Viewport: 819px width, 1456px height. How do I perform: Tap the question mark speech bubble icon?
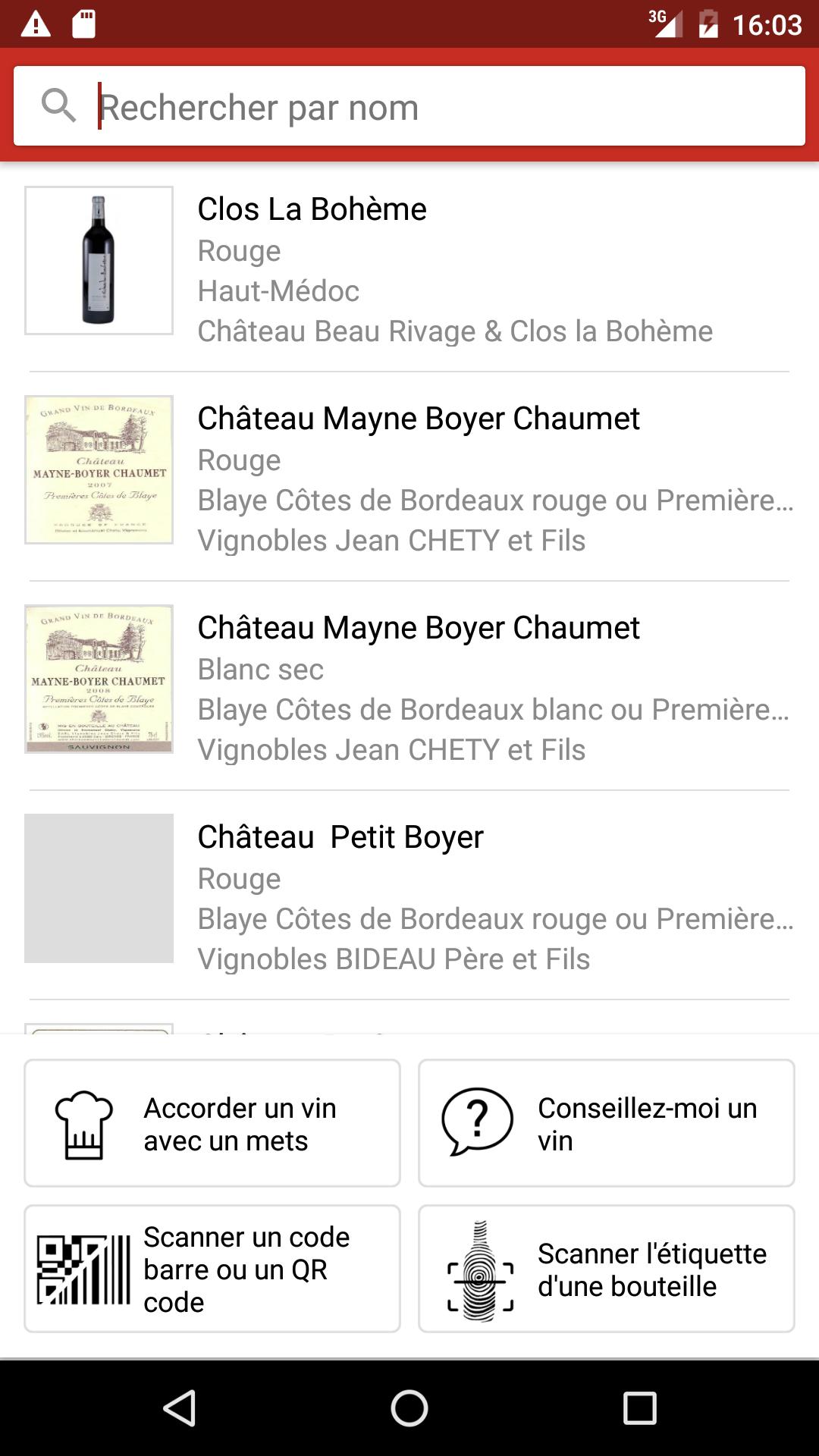(479, 1122)
